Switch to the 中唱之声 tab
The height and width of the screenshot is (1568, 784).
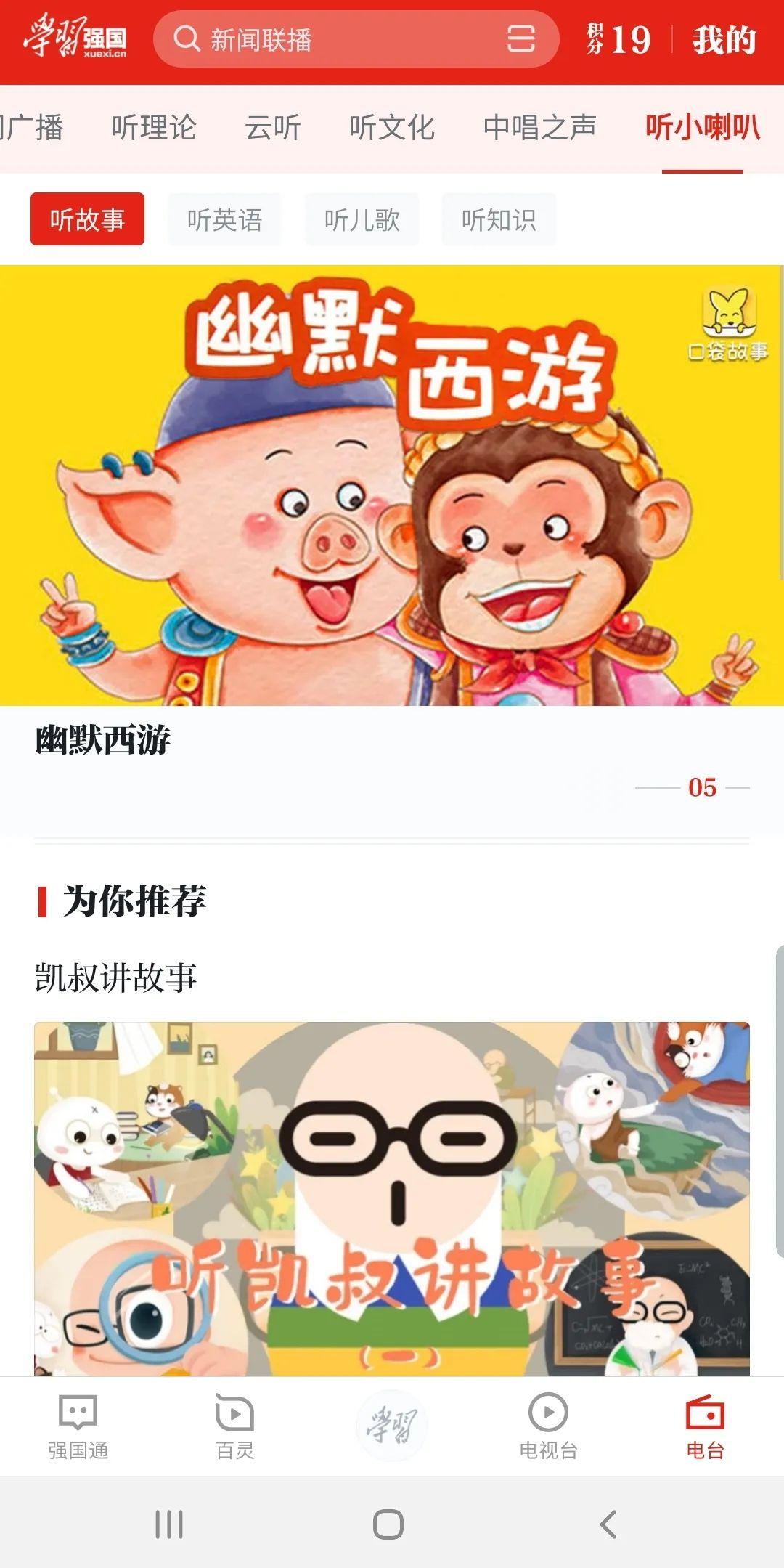[540, 128]
